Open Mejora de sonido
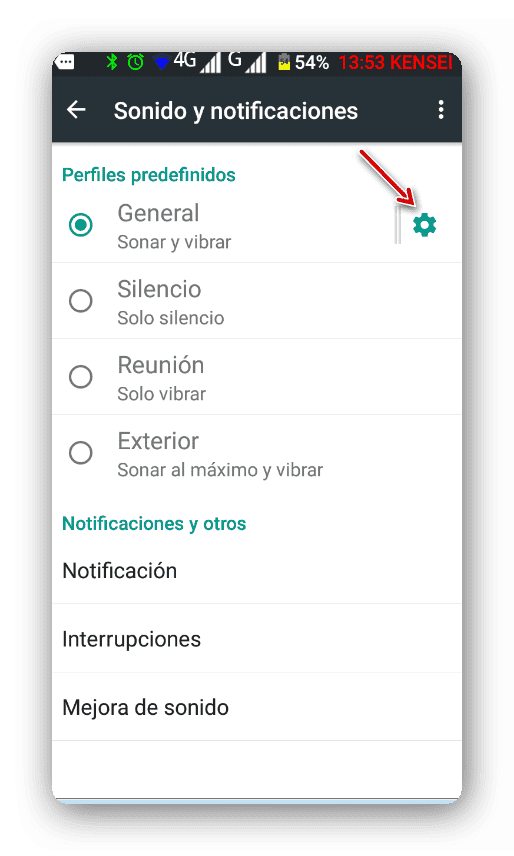Image resolution: width=514 pixels, height=856 pixels. (257, 707)
